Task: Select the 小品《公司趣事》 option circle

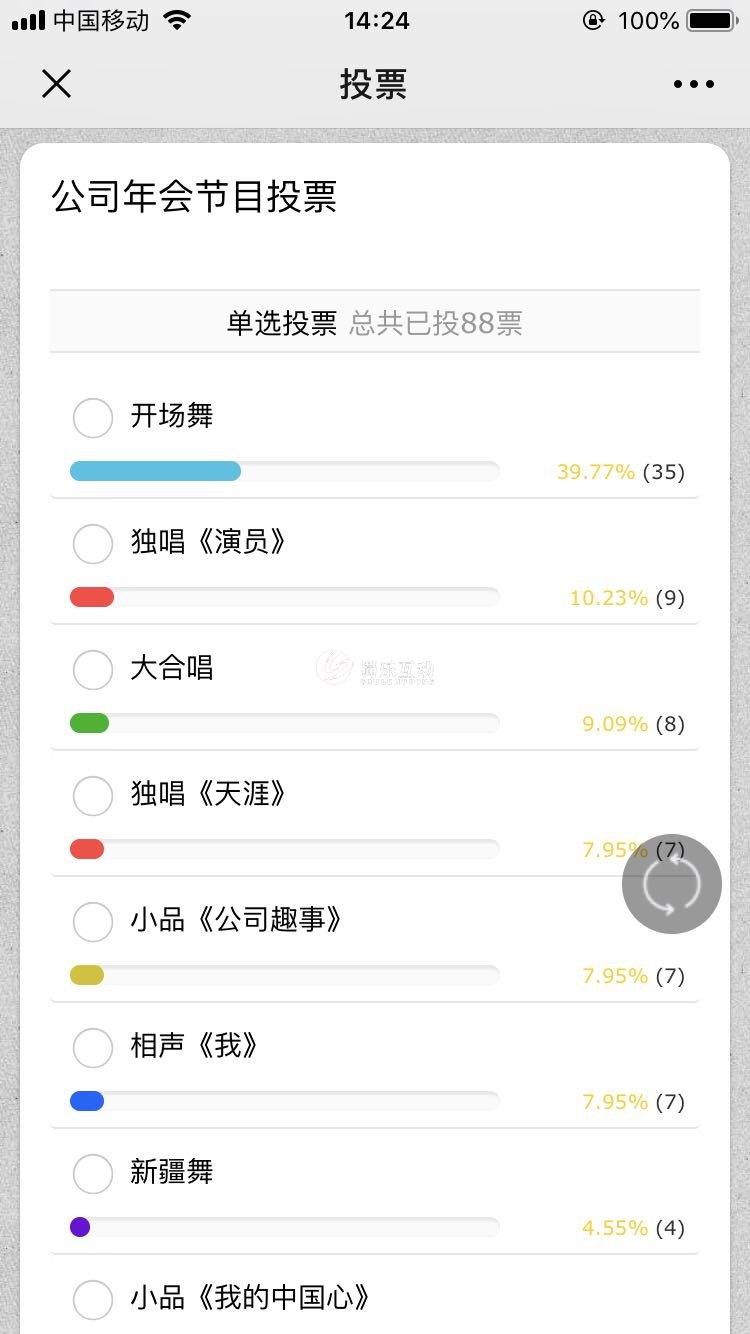Action: [93, 922]
